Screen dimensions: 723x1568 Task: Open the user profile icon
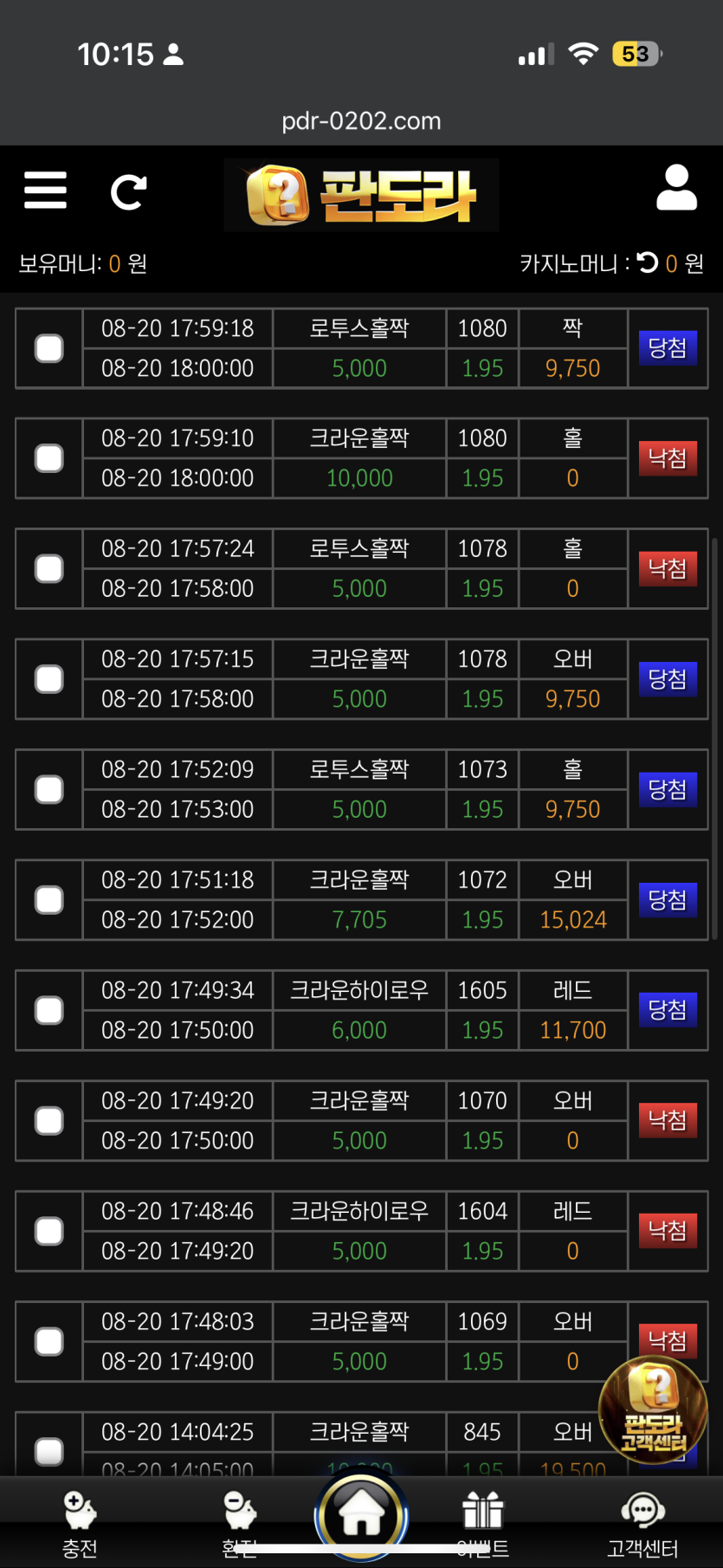(676, 188)
